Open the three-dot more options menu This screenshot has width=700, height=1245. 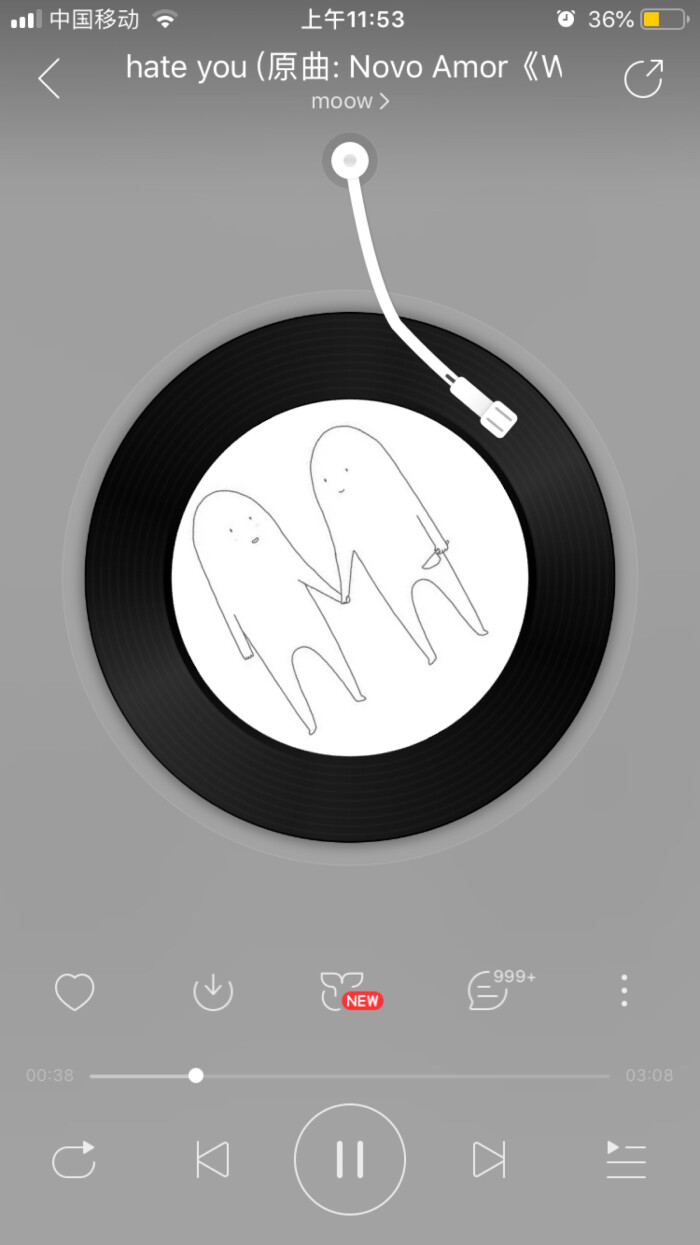624,990
